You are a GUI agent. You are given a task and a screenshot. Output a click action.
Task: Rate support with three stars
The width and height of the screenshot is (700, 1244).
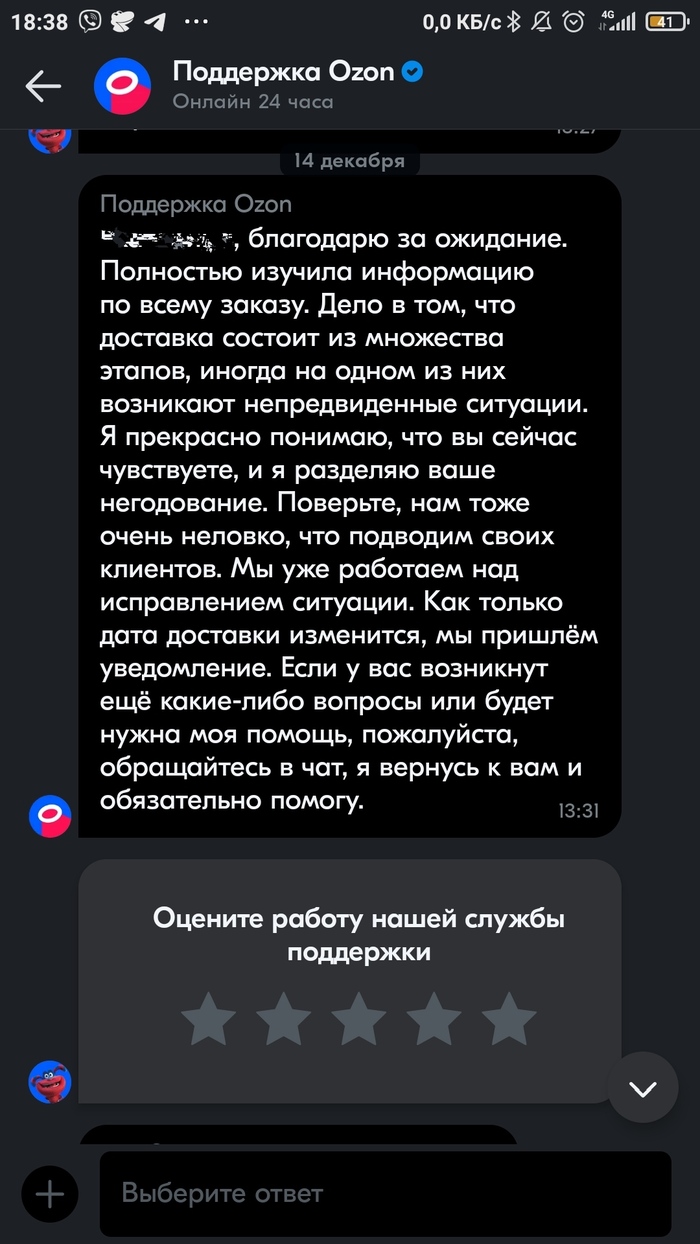(x=359, y=1019)
